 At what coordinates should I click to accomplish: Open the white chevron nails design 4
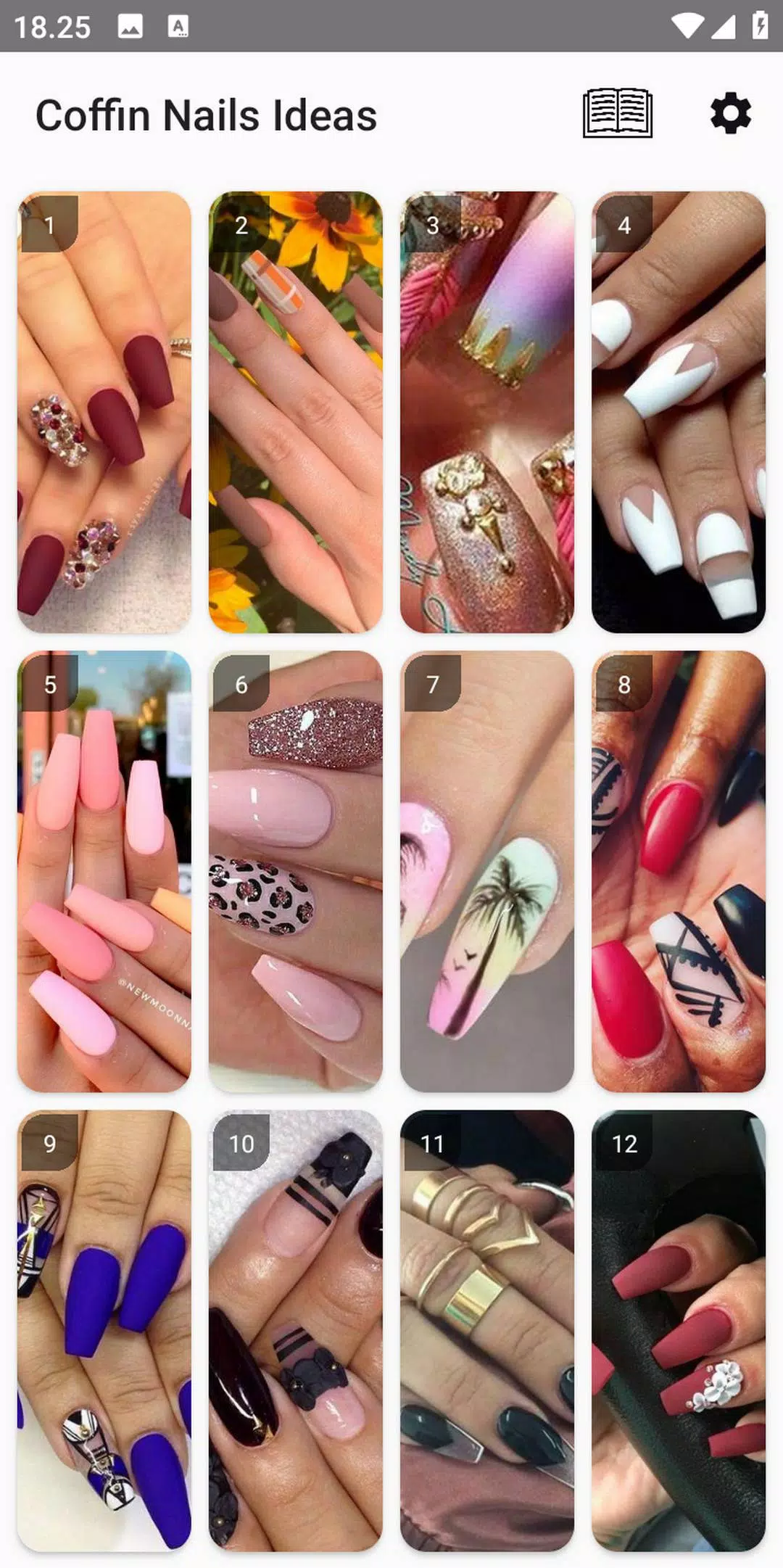[x=679, y=410]
